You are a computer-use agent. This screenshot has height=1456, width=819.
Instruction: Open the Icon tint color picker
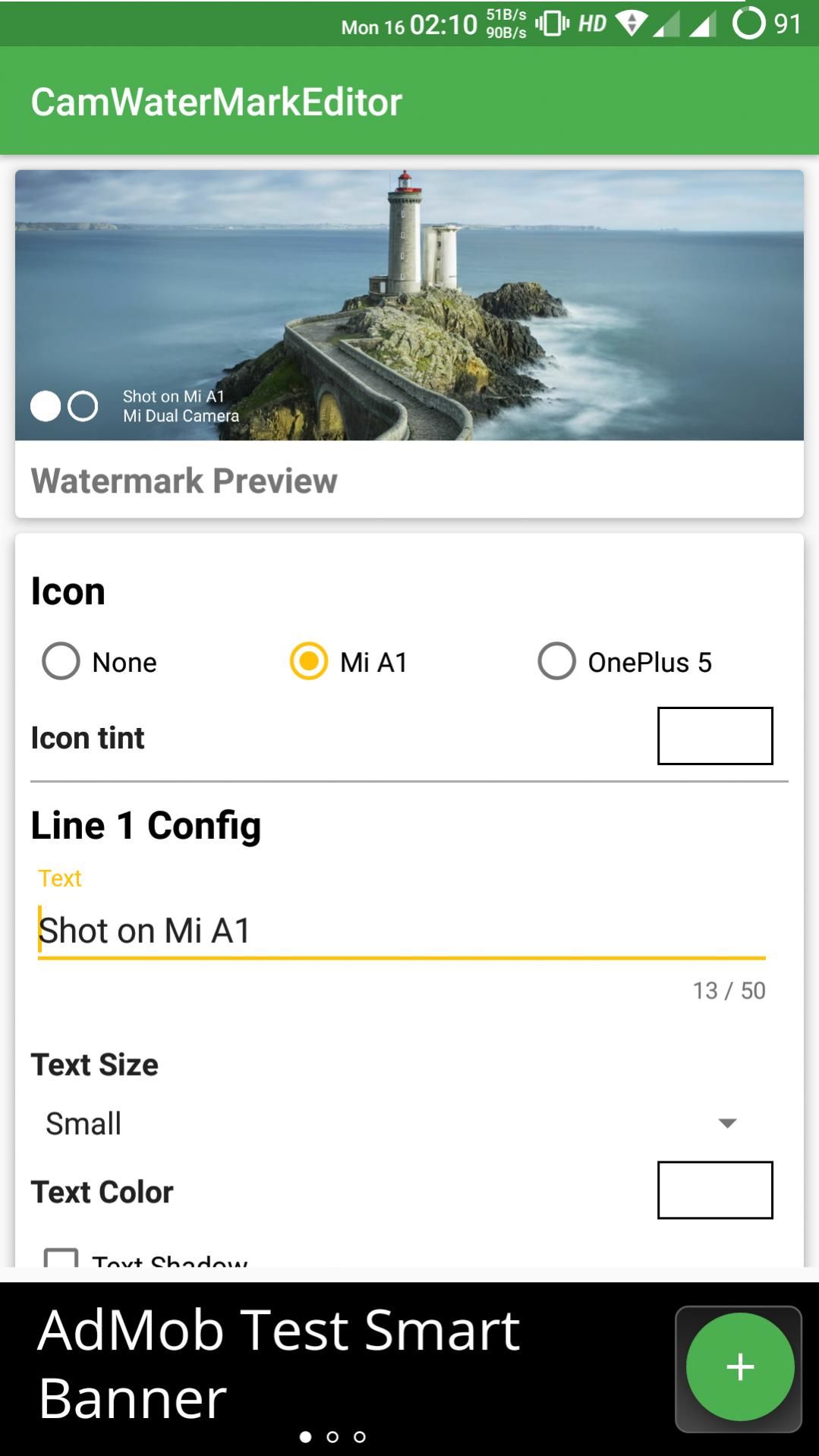714,735
